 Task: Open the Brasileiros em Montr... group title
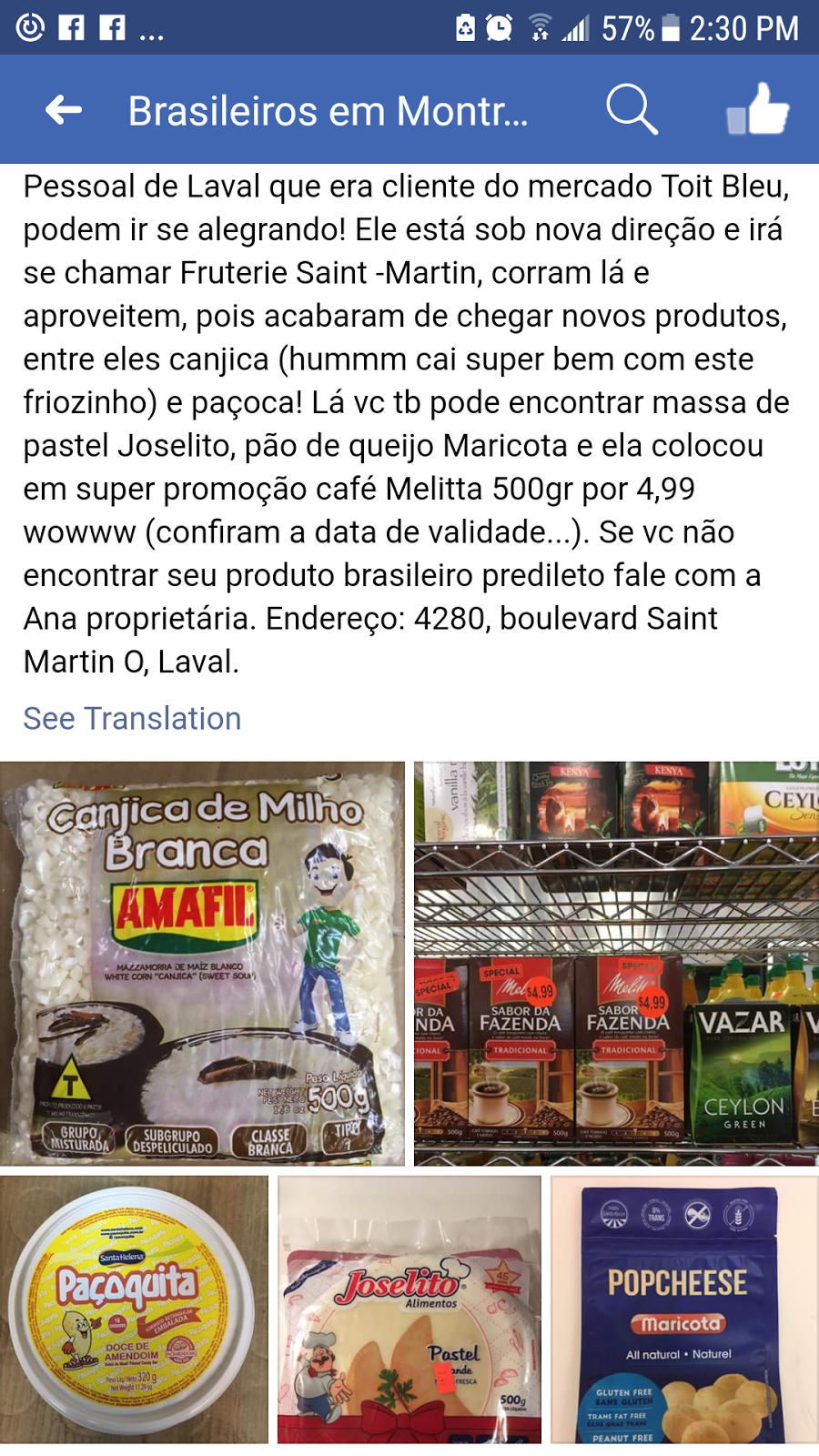tap(328, 111)
